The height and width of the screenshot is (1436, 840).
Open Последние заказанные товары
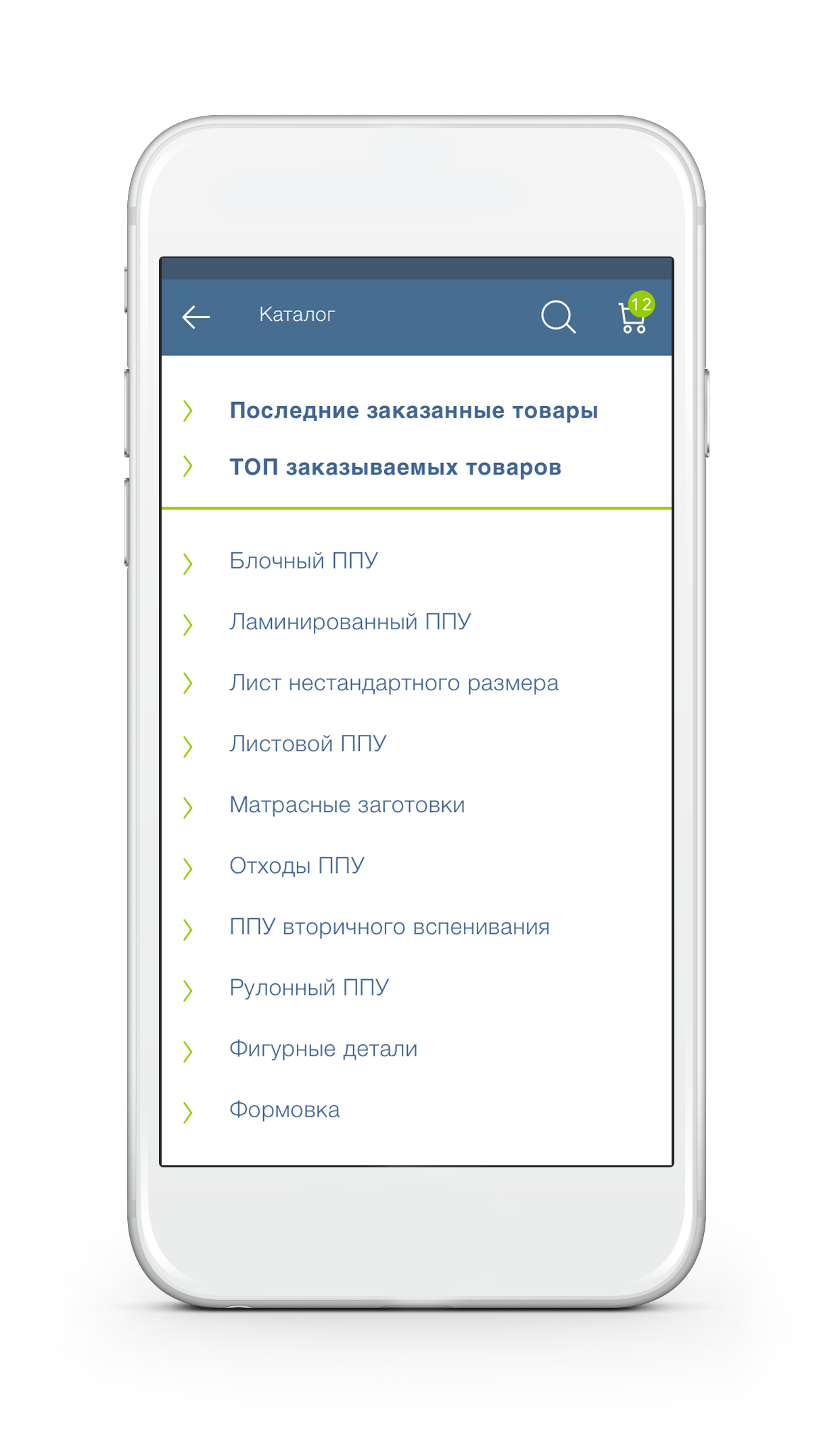(x=413, y=411)
